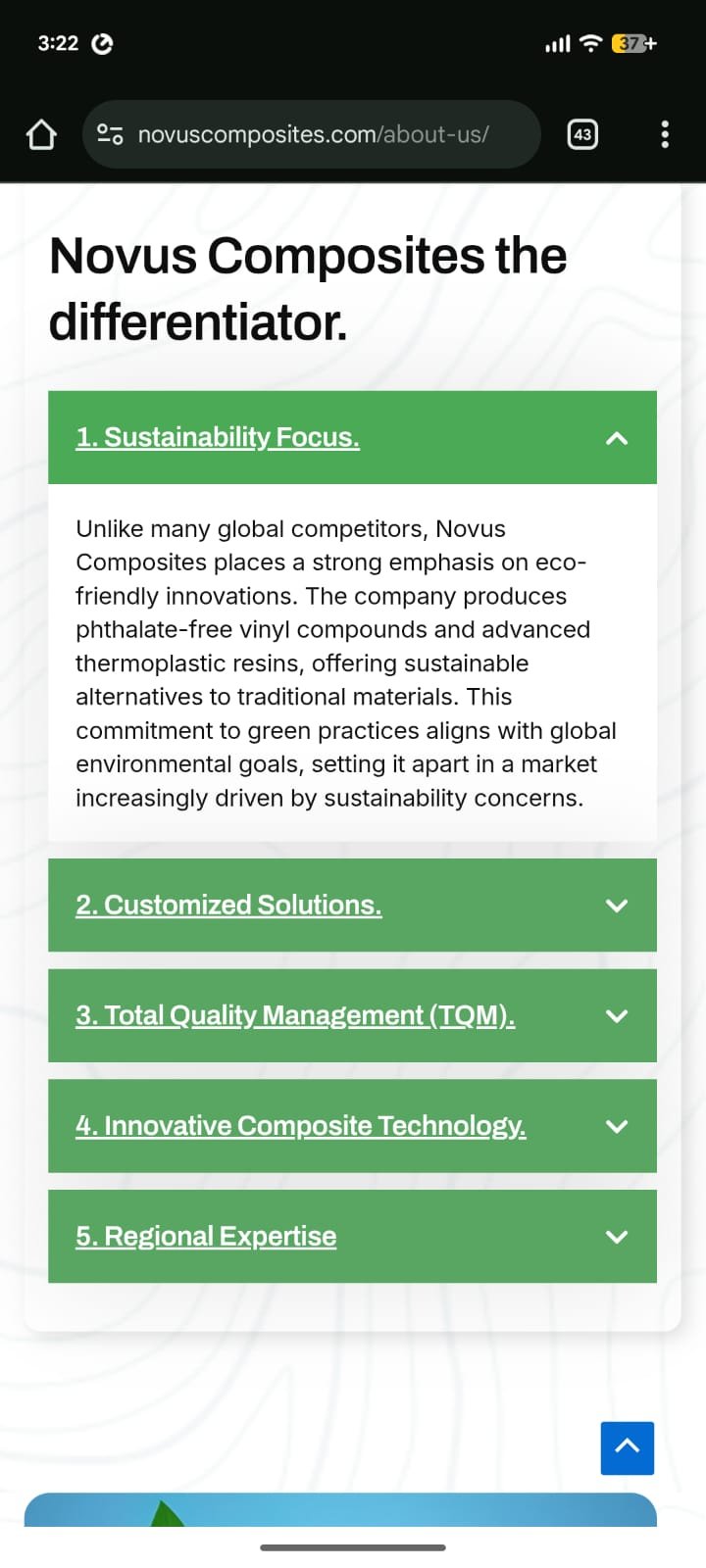
Task: Open the tab switcher showing 43 tabs
Action: tap(582, 134)
